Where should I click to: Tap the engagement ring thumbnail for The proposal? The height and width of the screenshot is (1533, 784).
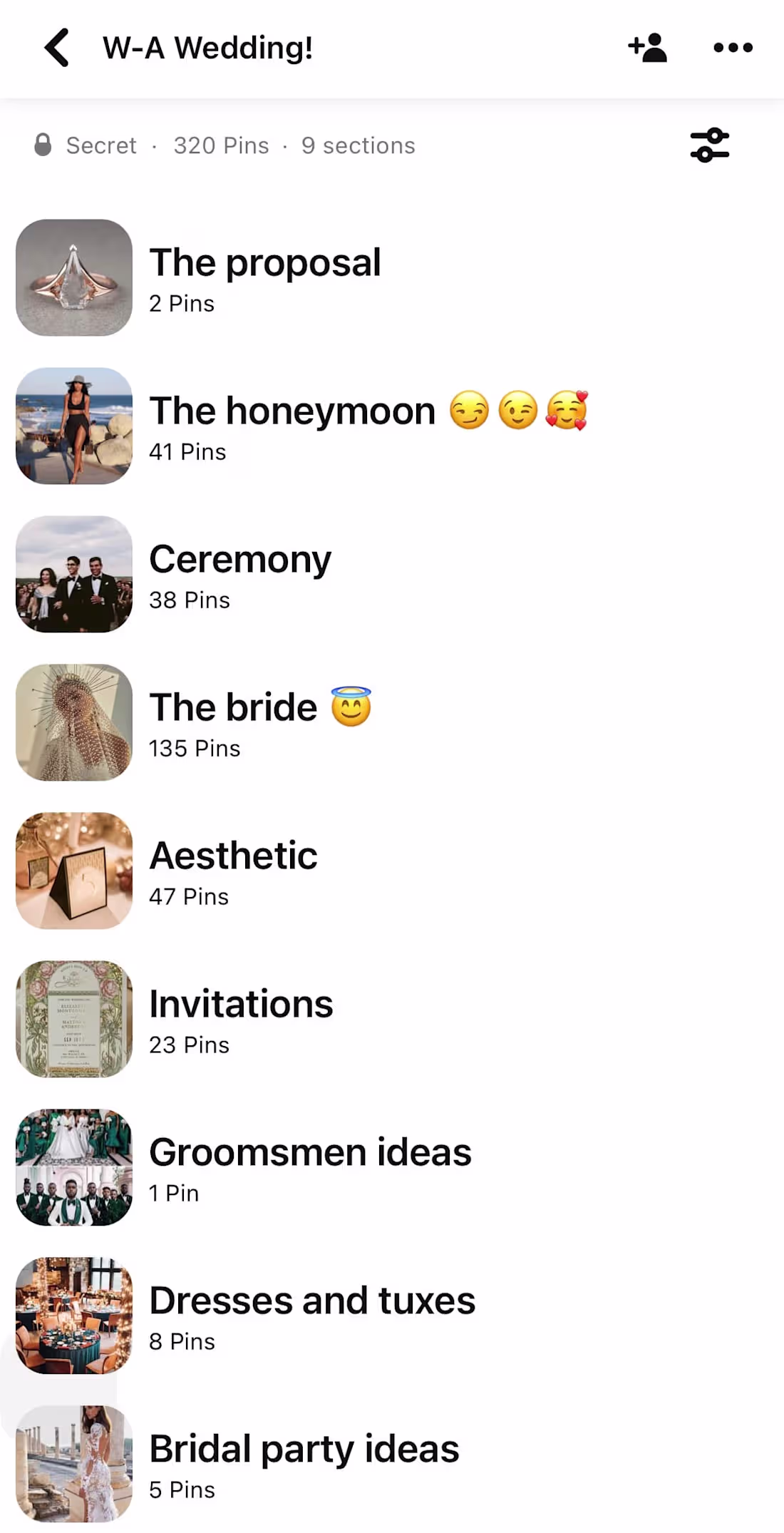73,277
